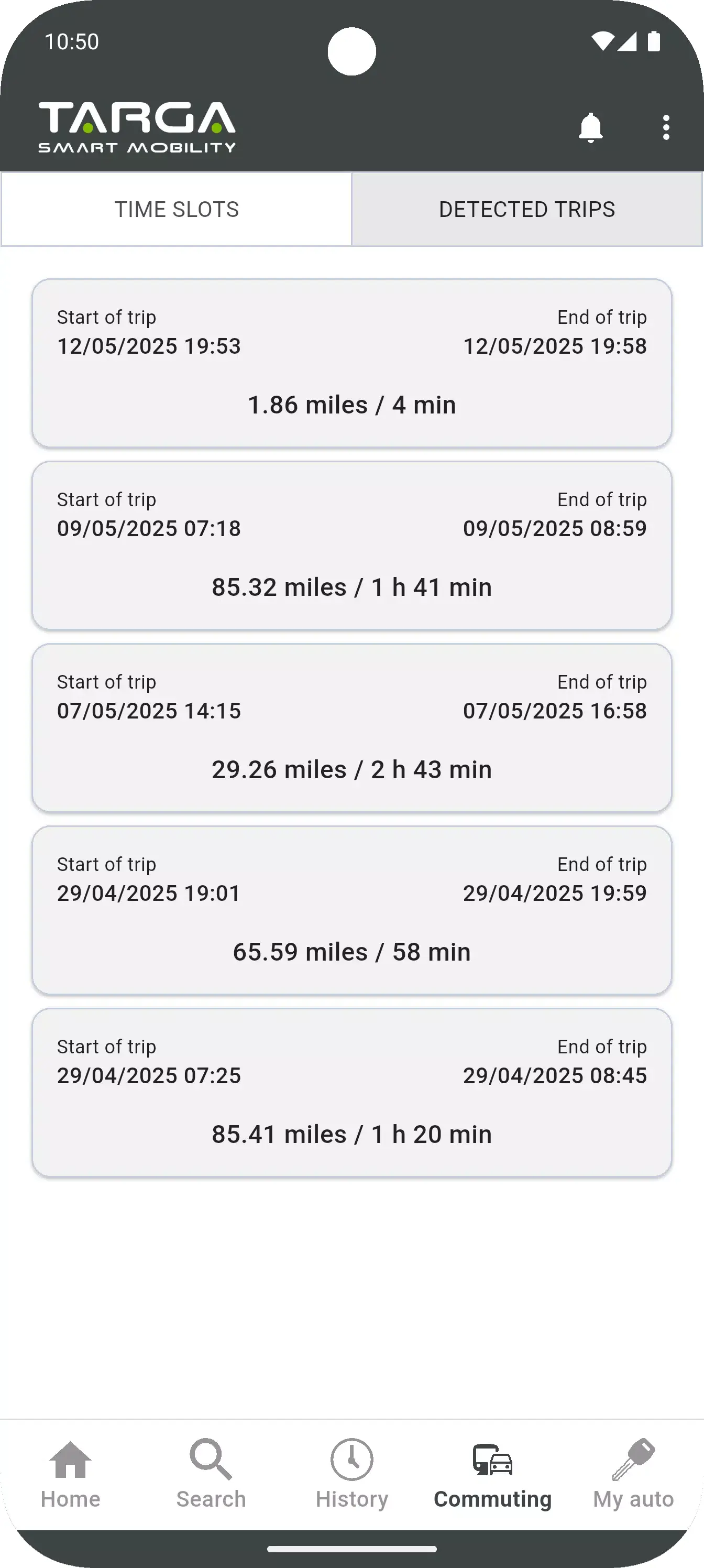Tap the 10:50 clock in the status bar

coord(71,41)
